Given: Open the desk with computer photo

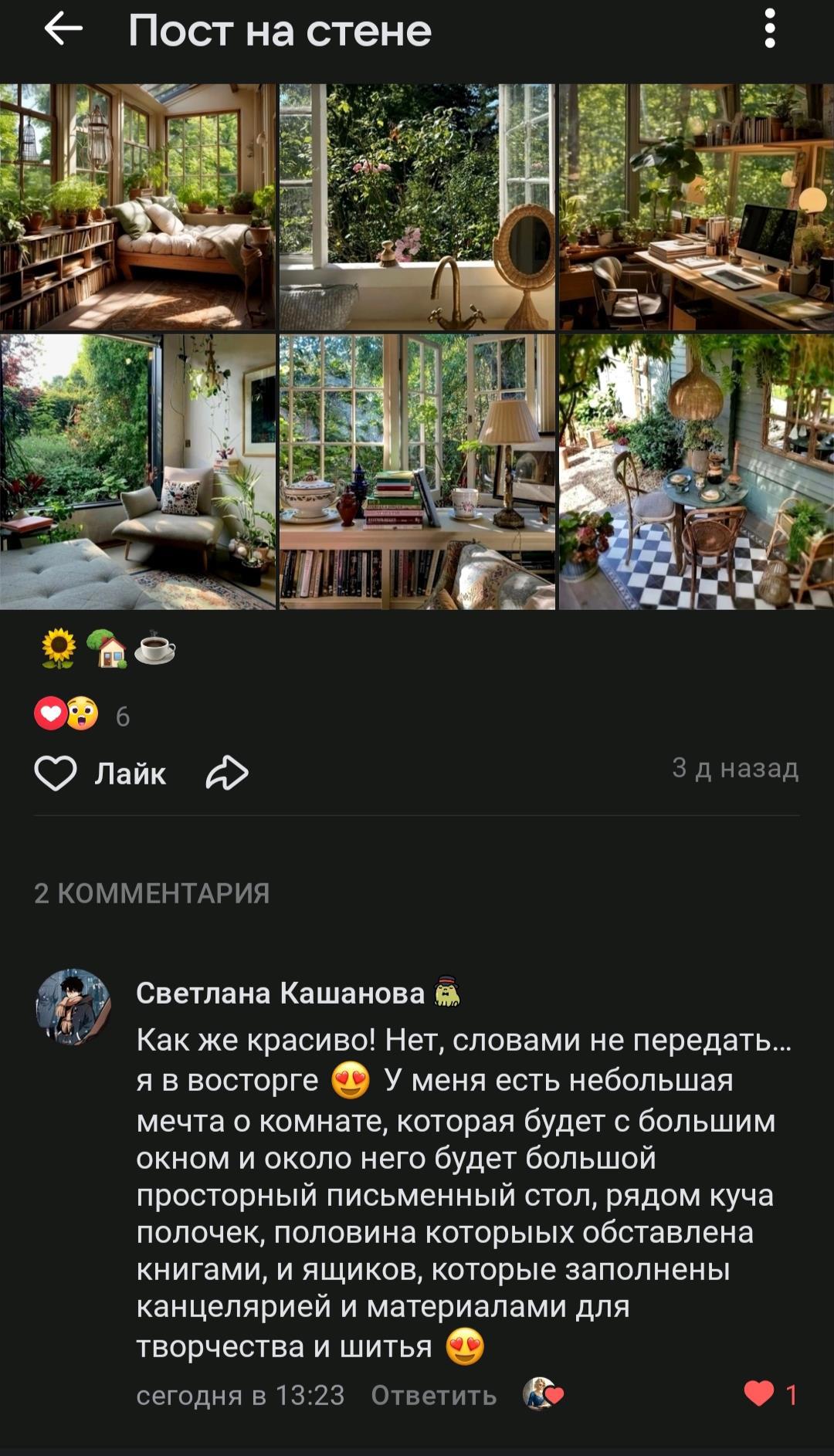Looking at the screenshot, I should click(x=697, y=207).
